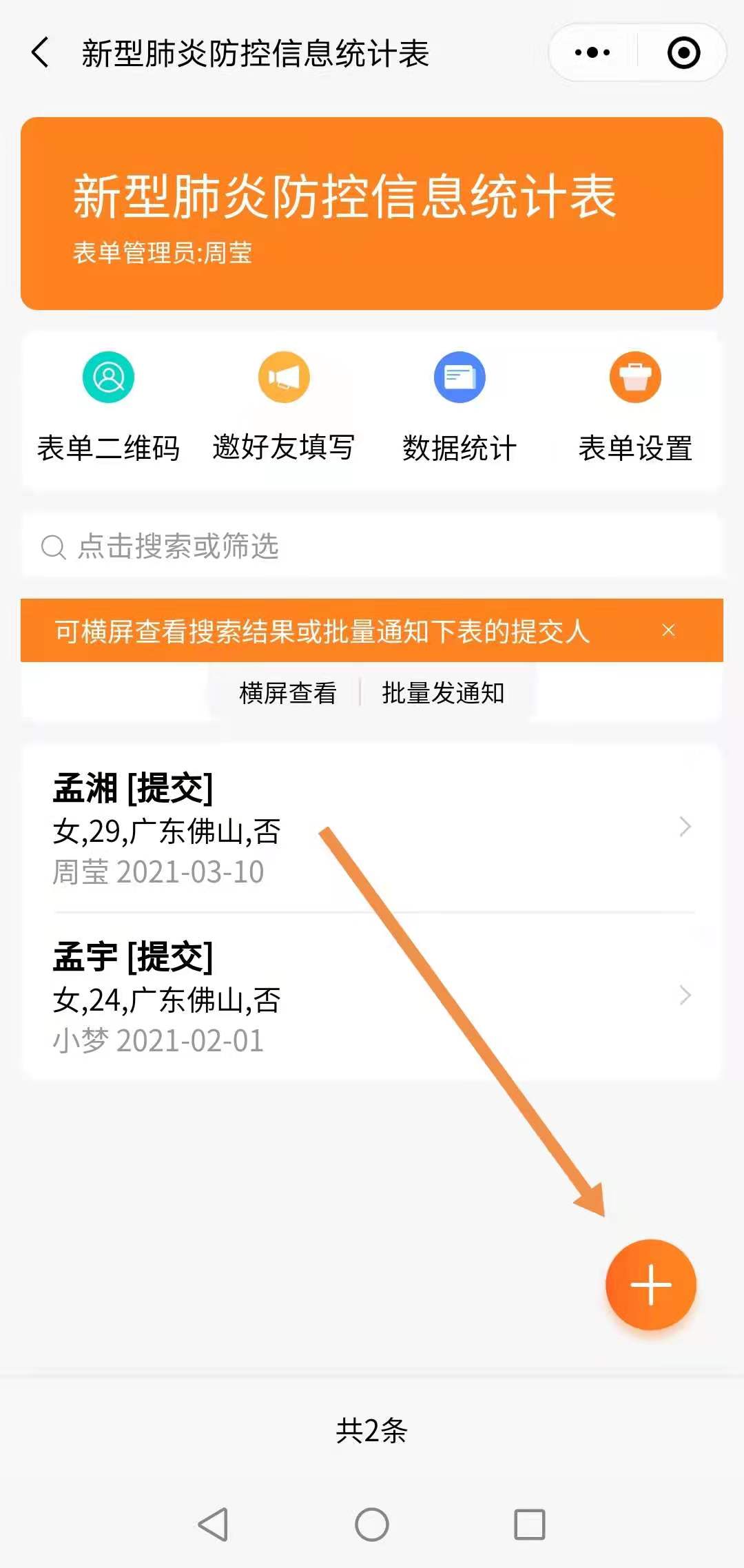Viewport: 744px width, 1568px height.
Task: Tap the system home button
Action: (372, 1525)
